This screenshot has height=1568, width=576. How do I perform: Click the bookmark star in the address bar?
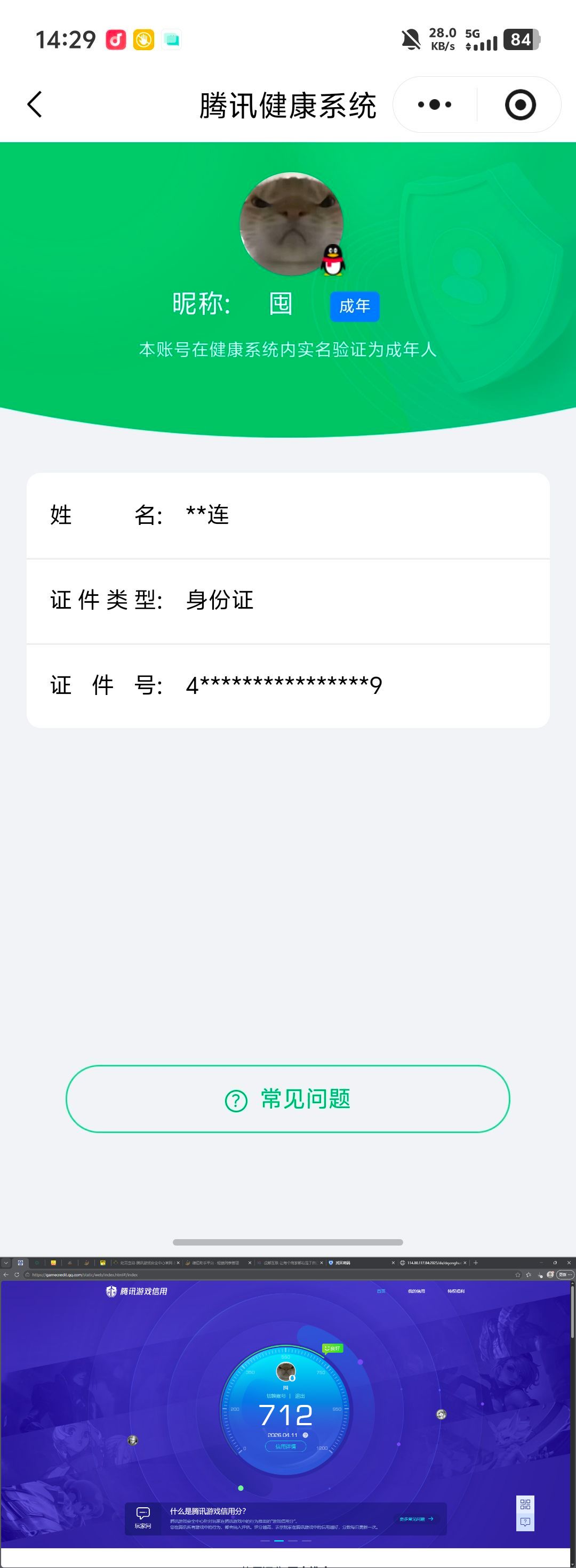[517, 1274]
